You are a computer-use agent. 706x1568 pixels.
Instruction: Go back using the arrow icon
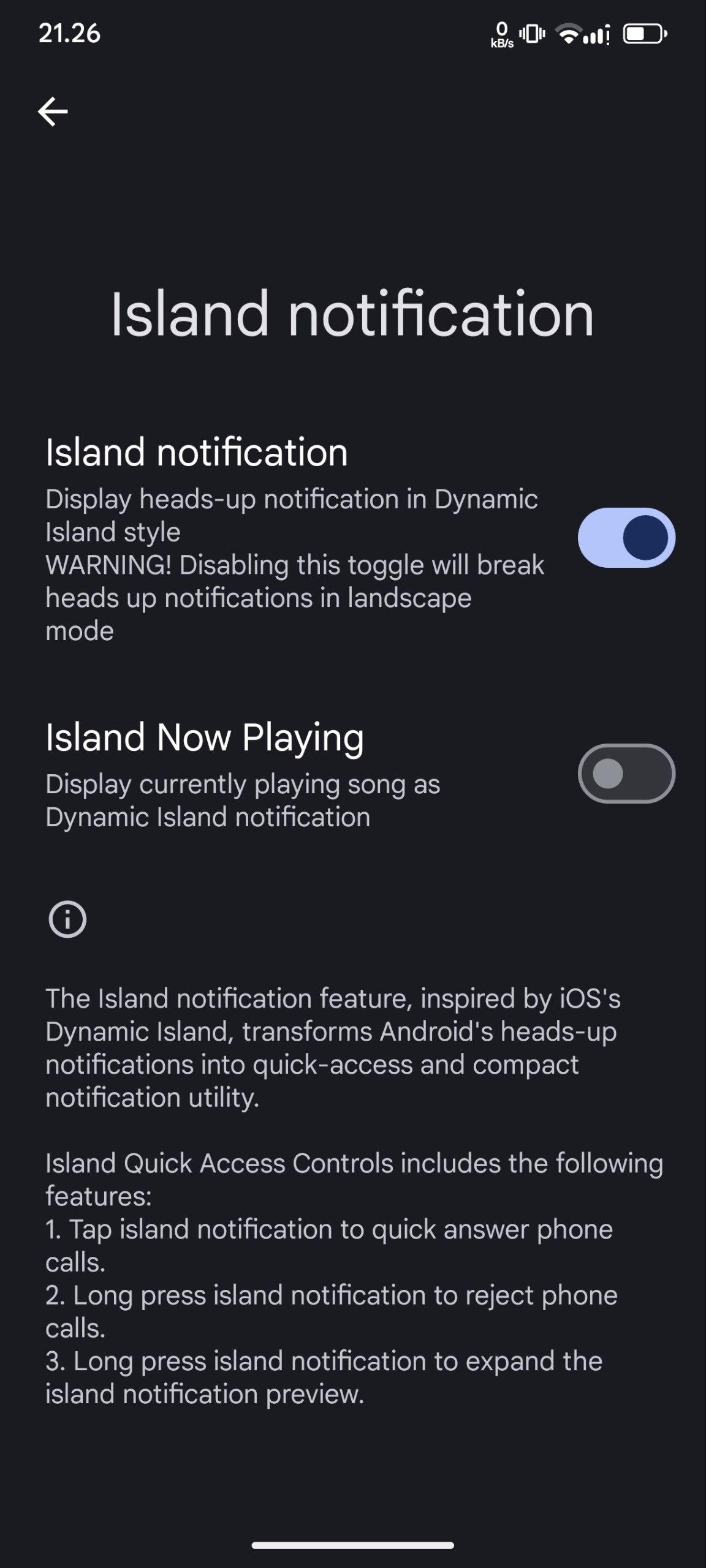pos(53,111)
